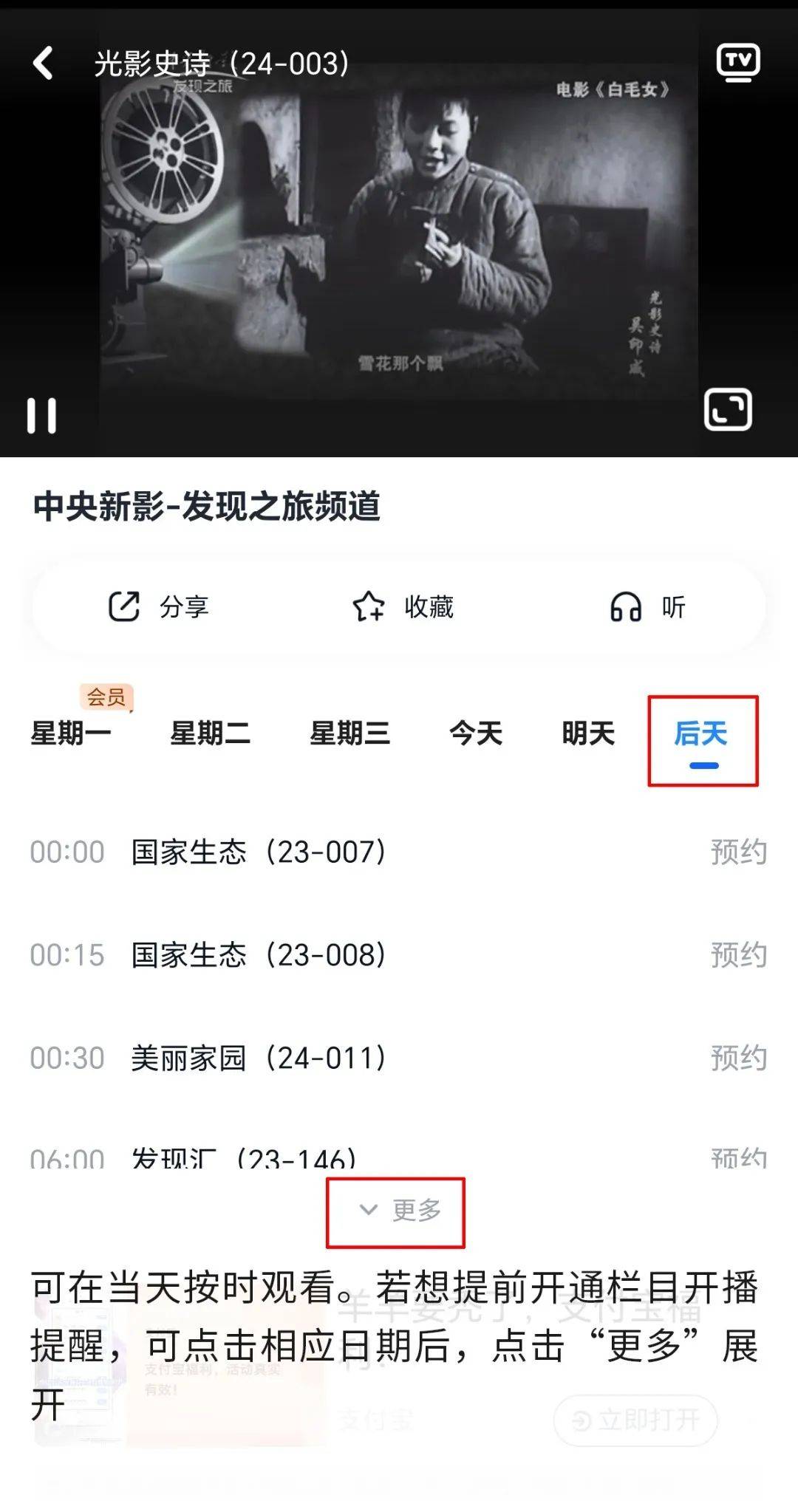This screenshot has height=1512, width=798.
Task: Switch to audio mode with 听
Action: (x=647, y=607)
